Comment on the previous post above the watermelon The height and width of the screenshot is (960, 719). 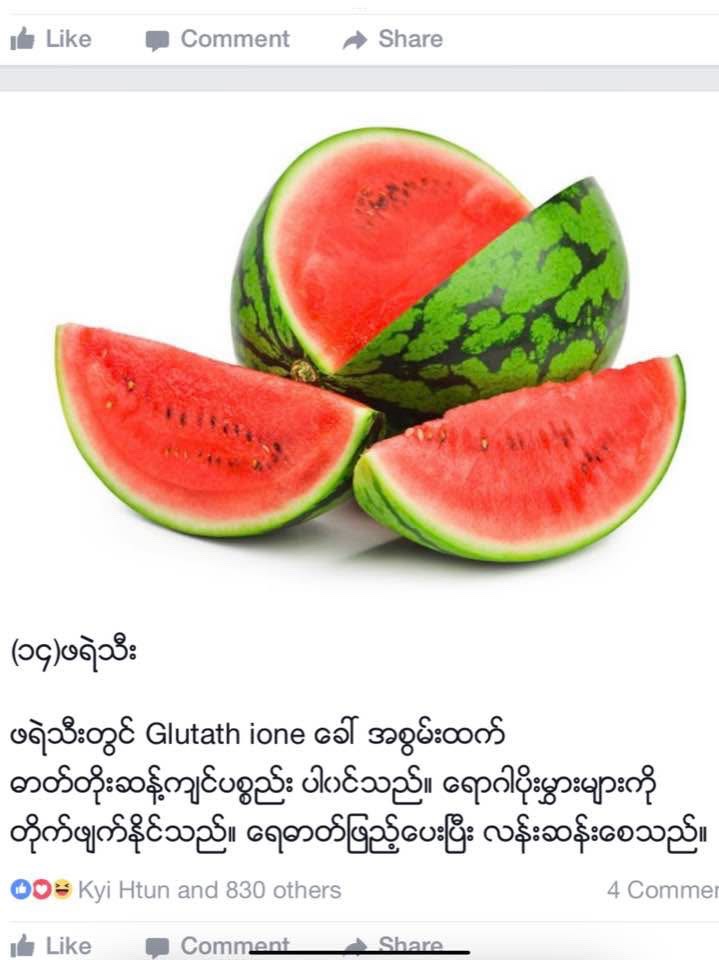(x=217, y=39)
